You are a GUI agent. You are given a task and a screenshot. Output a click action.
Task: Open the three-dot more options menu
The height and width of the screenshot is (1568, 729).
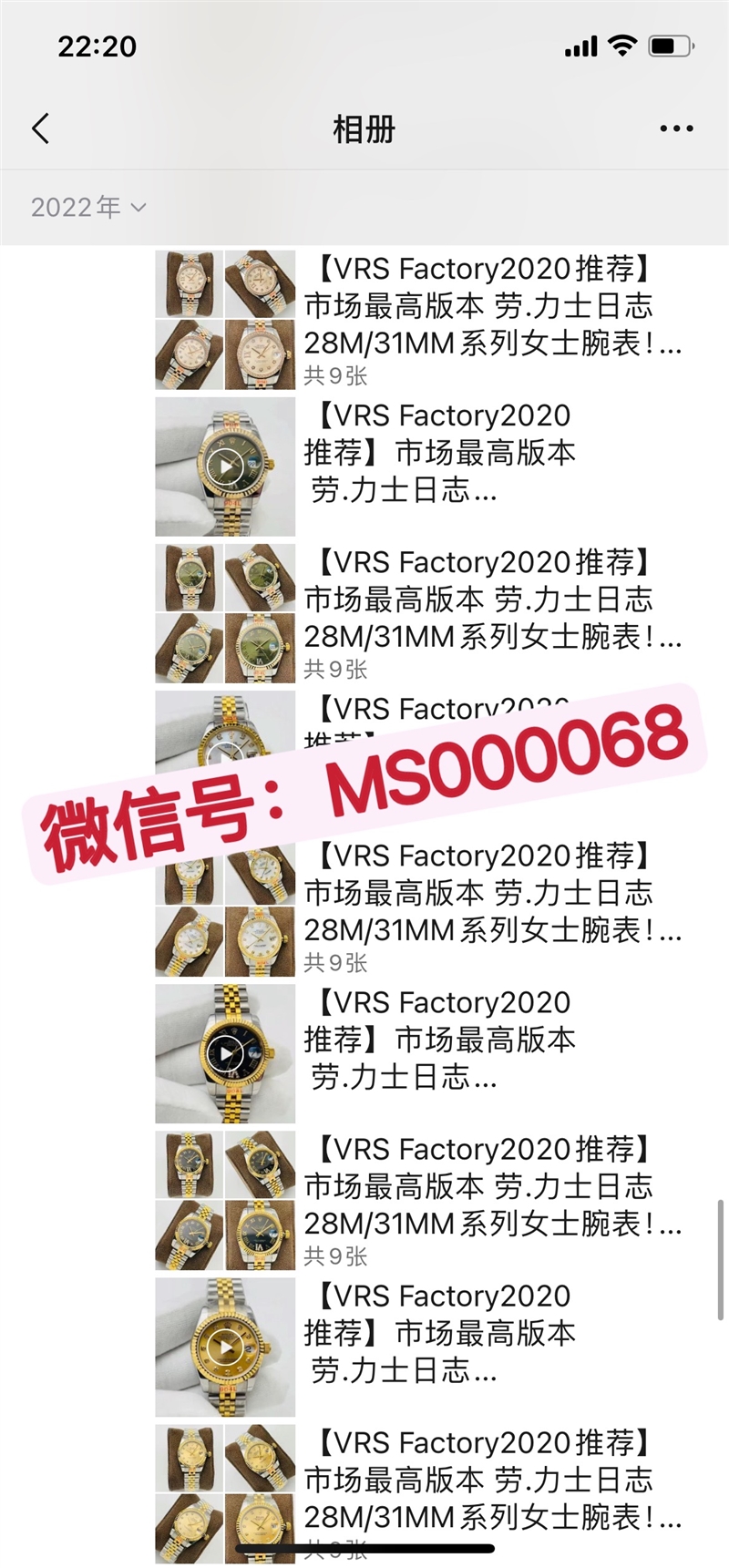676,129
